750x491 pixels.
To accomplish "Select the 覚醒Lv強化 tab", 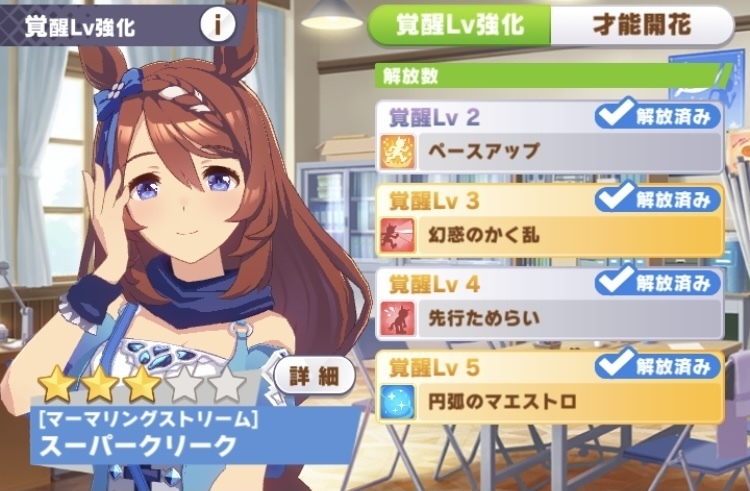I will [460, 25].
